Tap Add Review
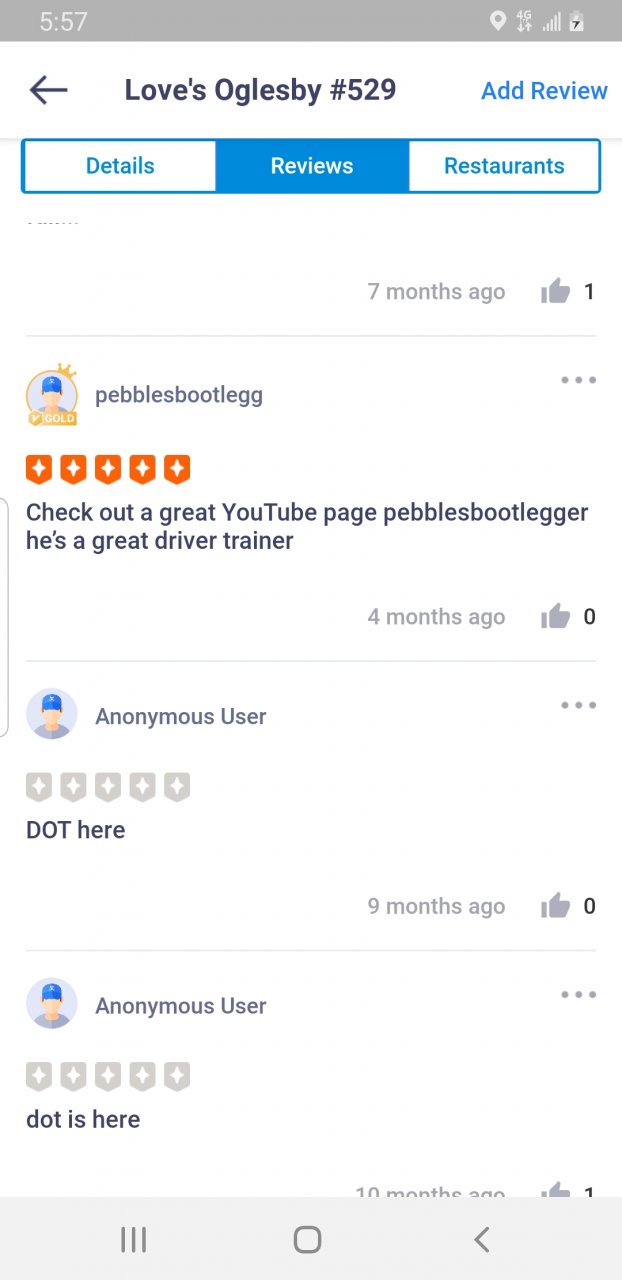The image size is (622, 1280). (x=544, y=91)
